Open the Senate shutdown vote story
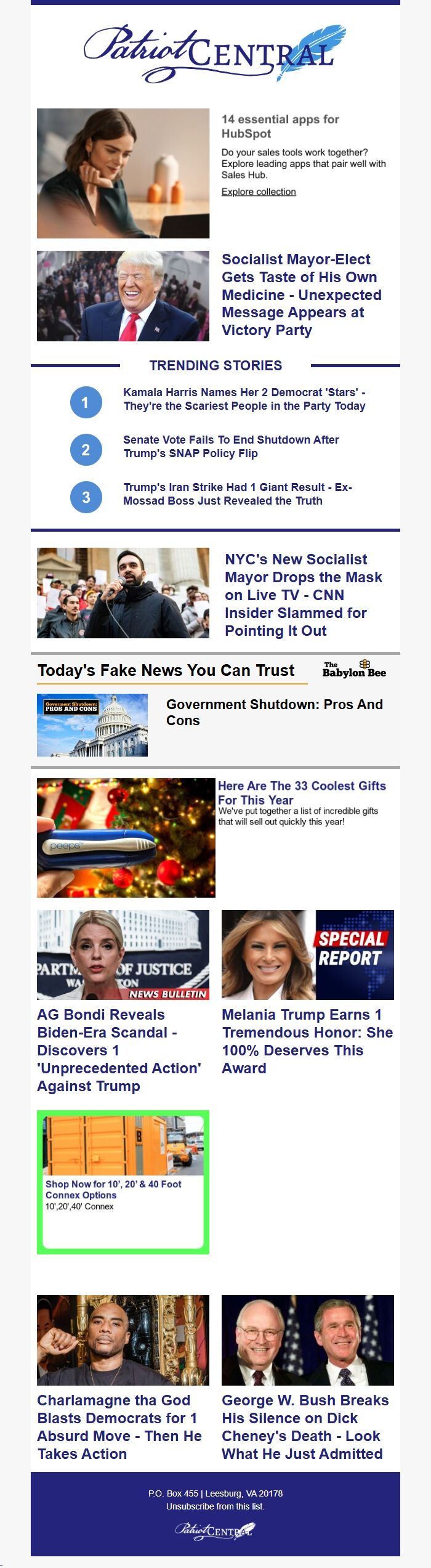This screenshot has width=431, height=1568. pos(231,447)
